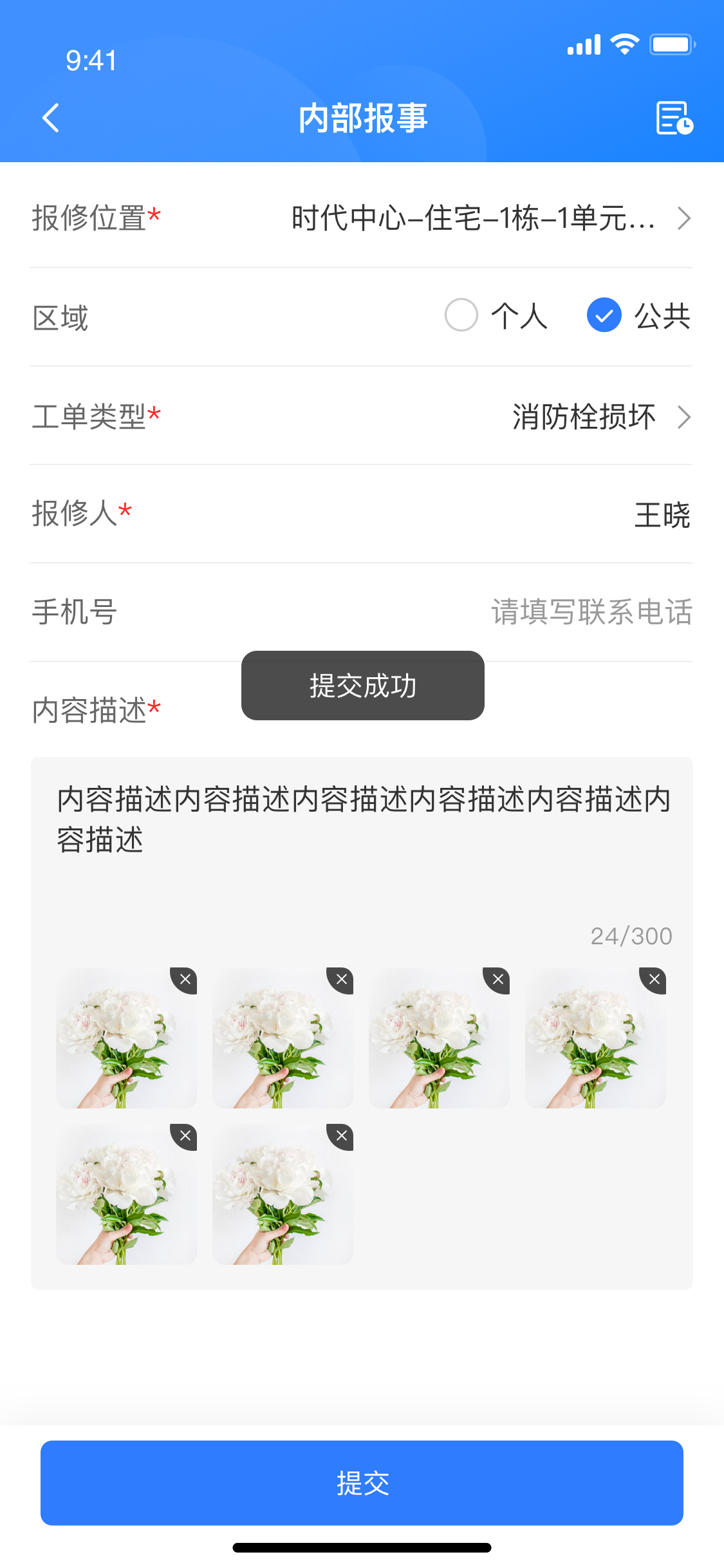Remove the fourth photo in the first row

click(653, 980)
